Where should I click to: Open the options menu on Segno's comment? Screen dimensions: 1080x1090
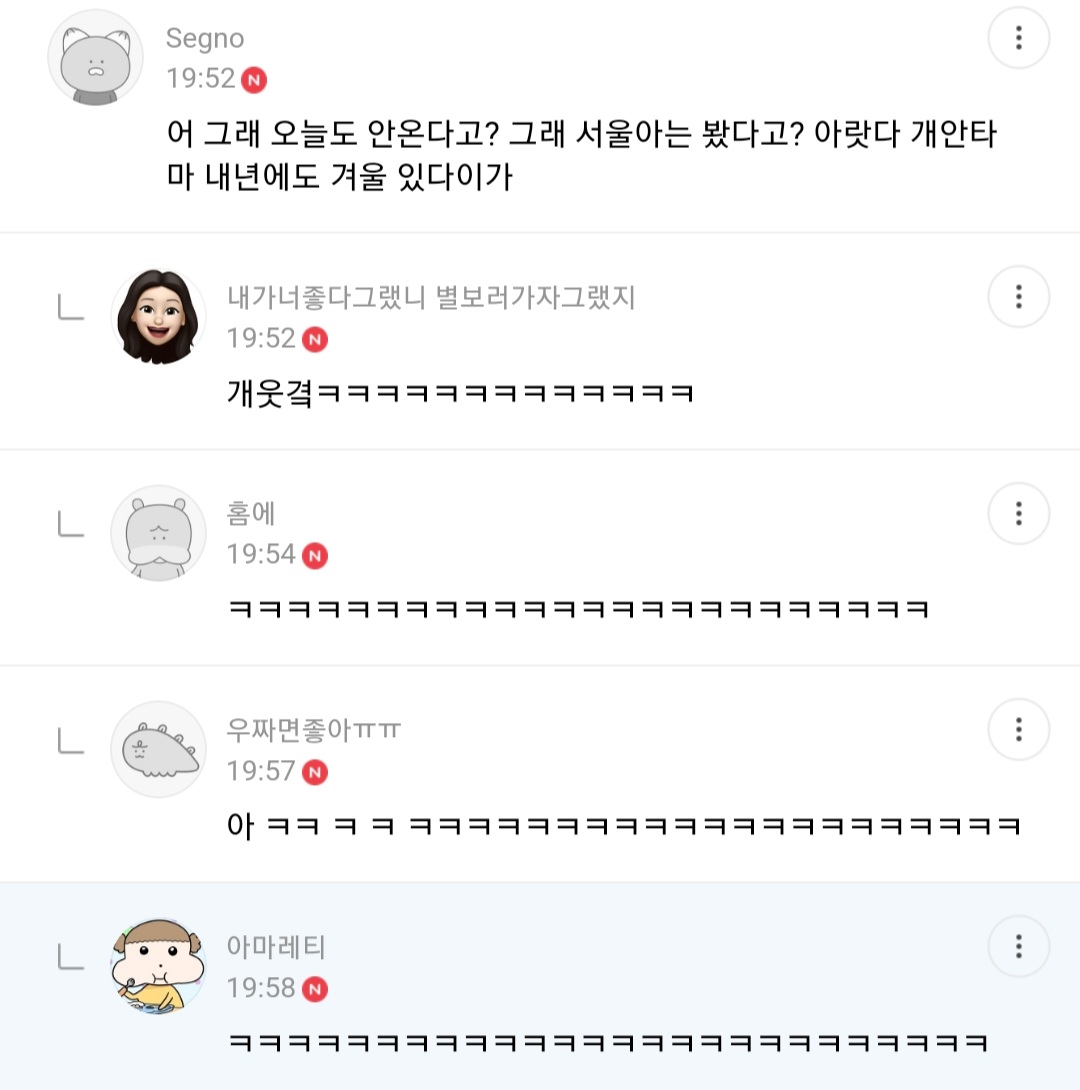(x=1018, y=38)
